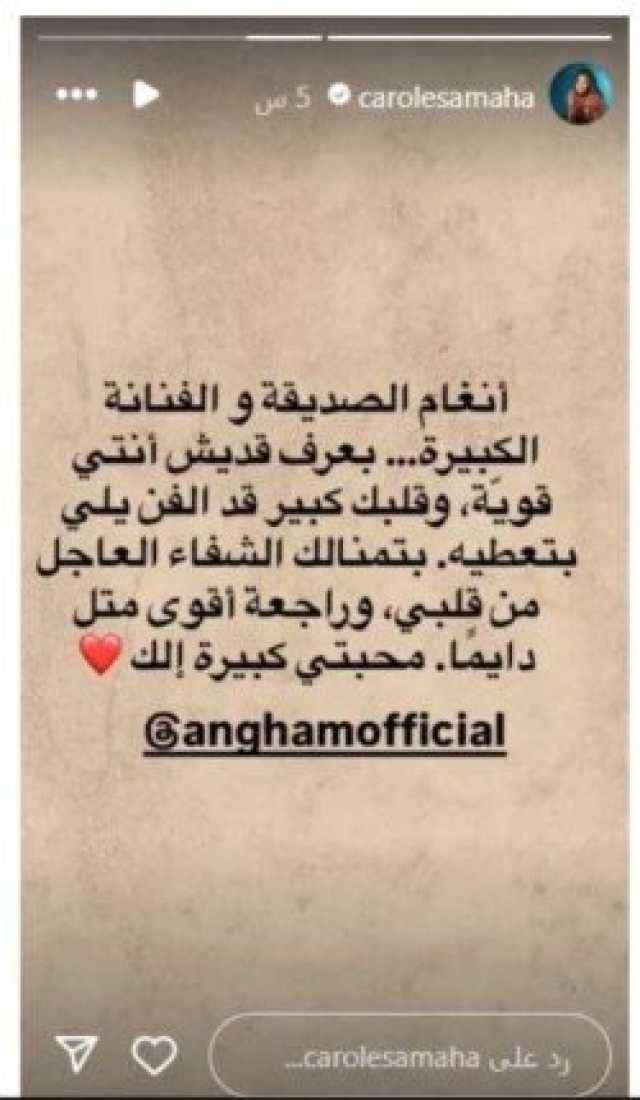Screen dimensions: 640x1100
Task: Follow the @anghamofficial mention link
Action: coord(324,733)
